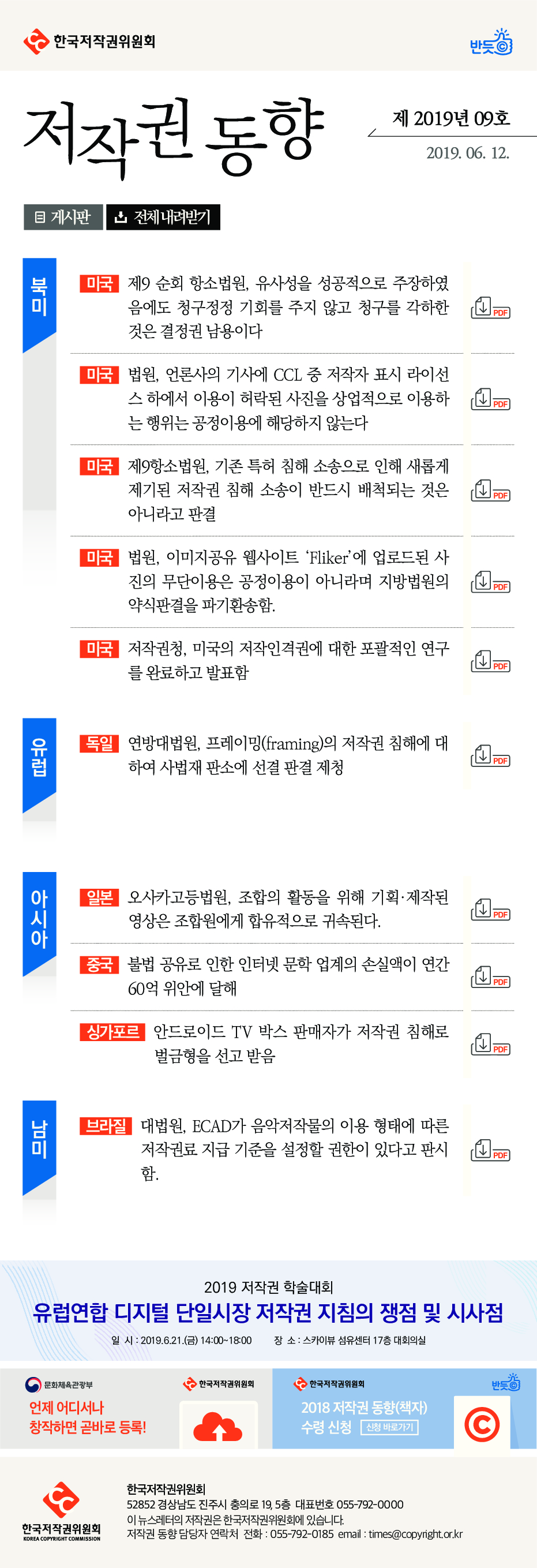Download the PDF for the CCL 라이선스 사진 article
The width and height of the screenshot is (537, 1568).
tap(490, 399)
